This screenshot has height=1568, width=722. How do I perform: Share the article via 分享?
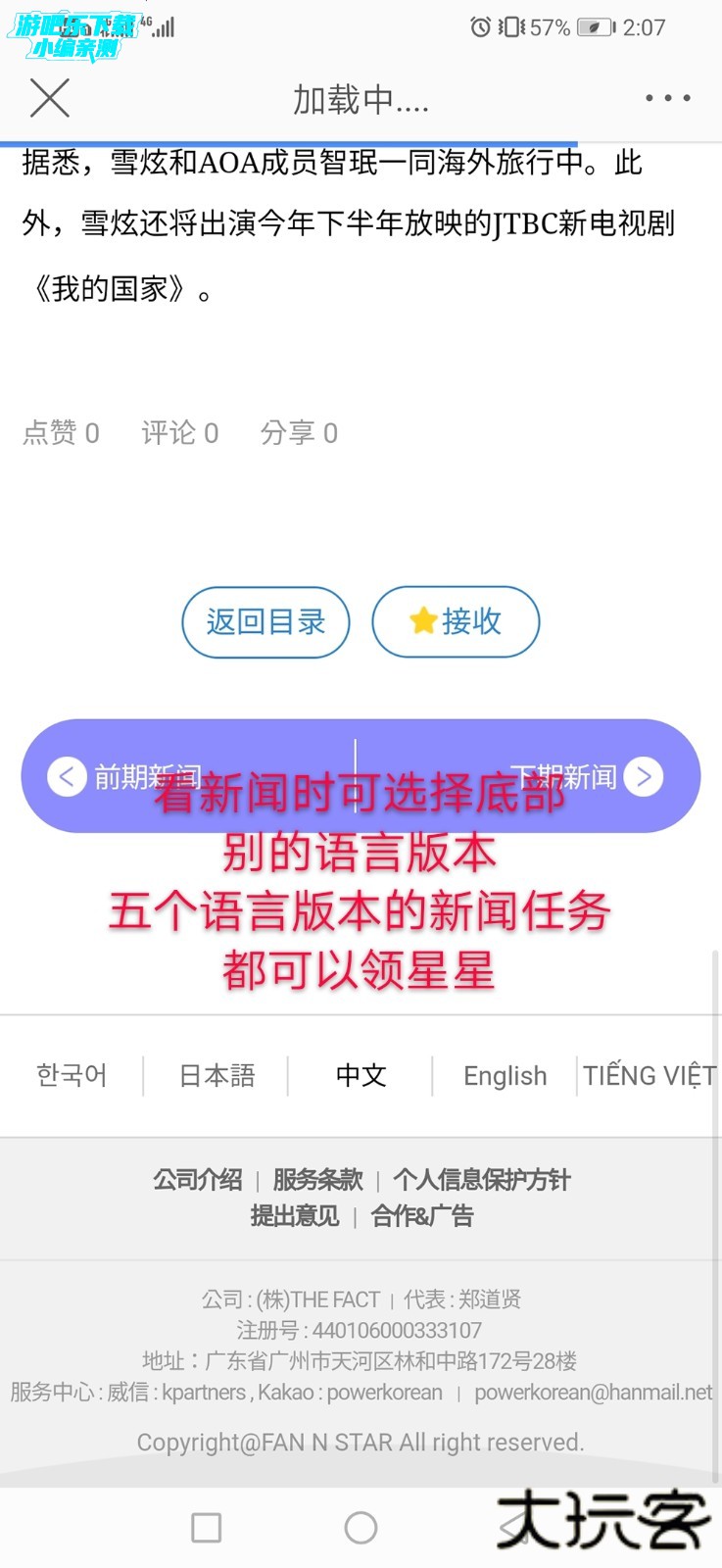pyautogui.click(x=299, y=433)
